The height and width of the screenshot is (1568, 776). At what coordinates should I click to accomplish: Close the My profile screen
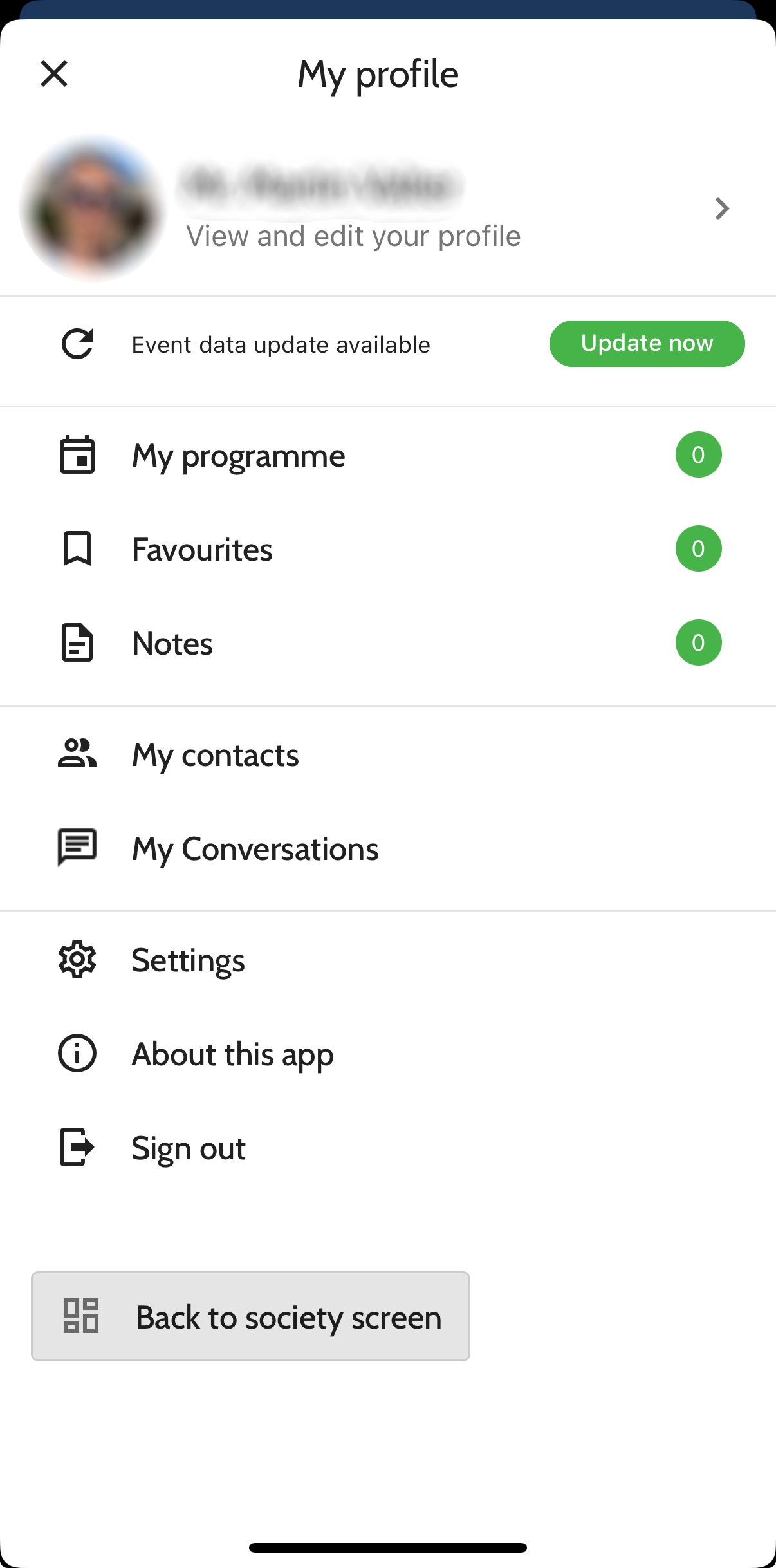(x=54, y=73)
